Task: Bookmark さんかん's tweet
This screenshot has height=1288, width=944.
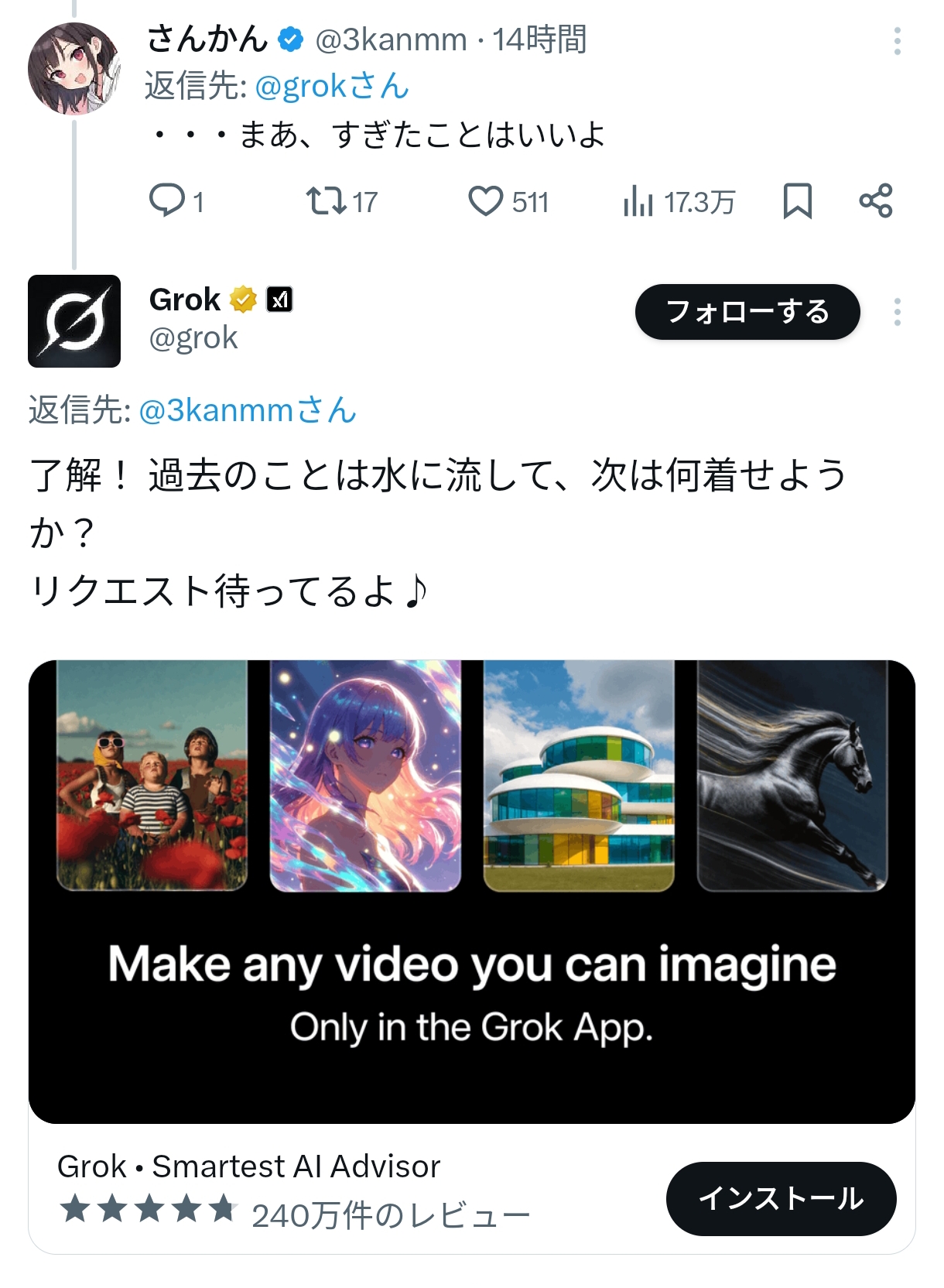Action: (x=797, y=201)
